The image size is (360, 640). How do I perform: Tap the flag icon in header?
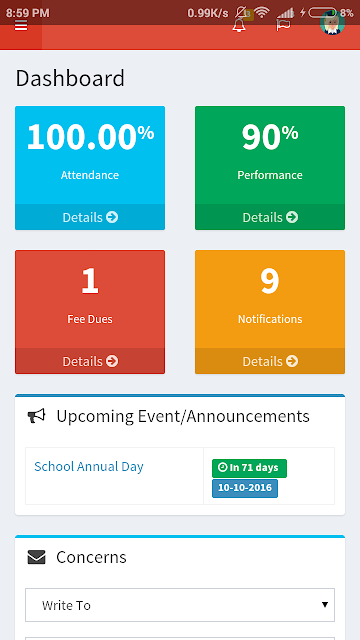[283, 25]
